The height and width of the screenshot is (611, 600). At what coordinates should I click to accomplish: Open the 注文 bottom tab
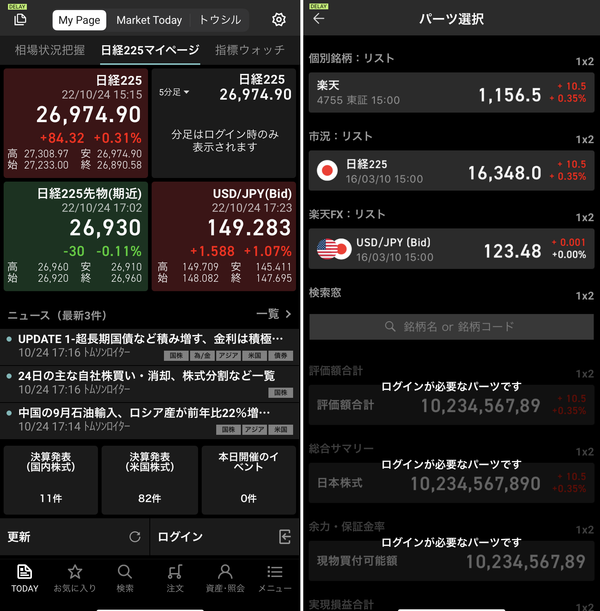pos(175,579)
